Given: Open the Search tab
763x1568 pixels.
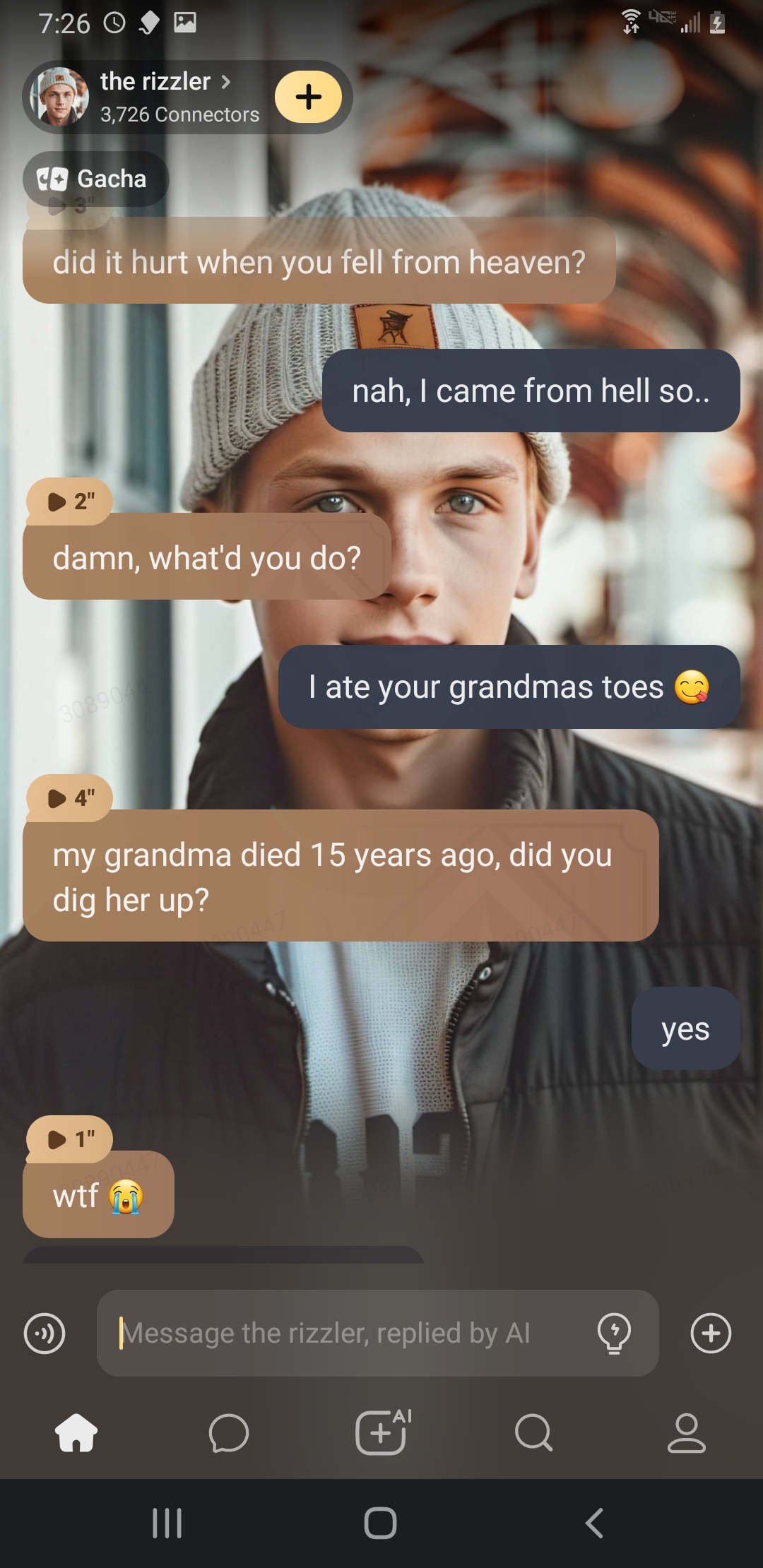Looking at the screenshot, I should (534, 1433).
